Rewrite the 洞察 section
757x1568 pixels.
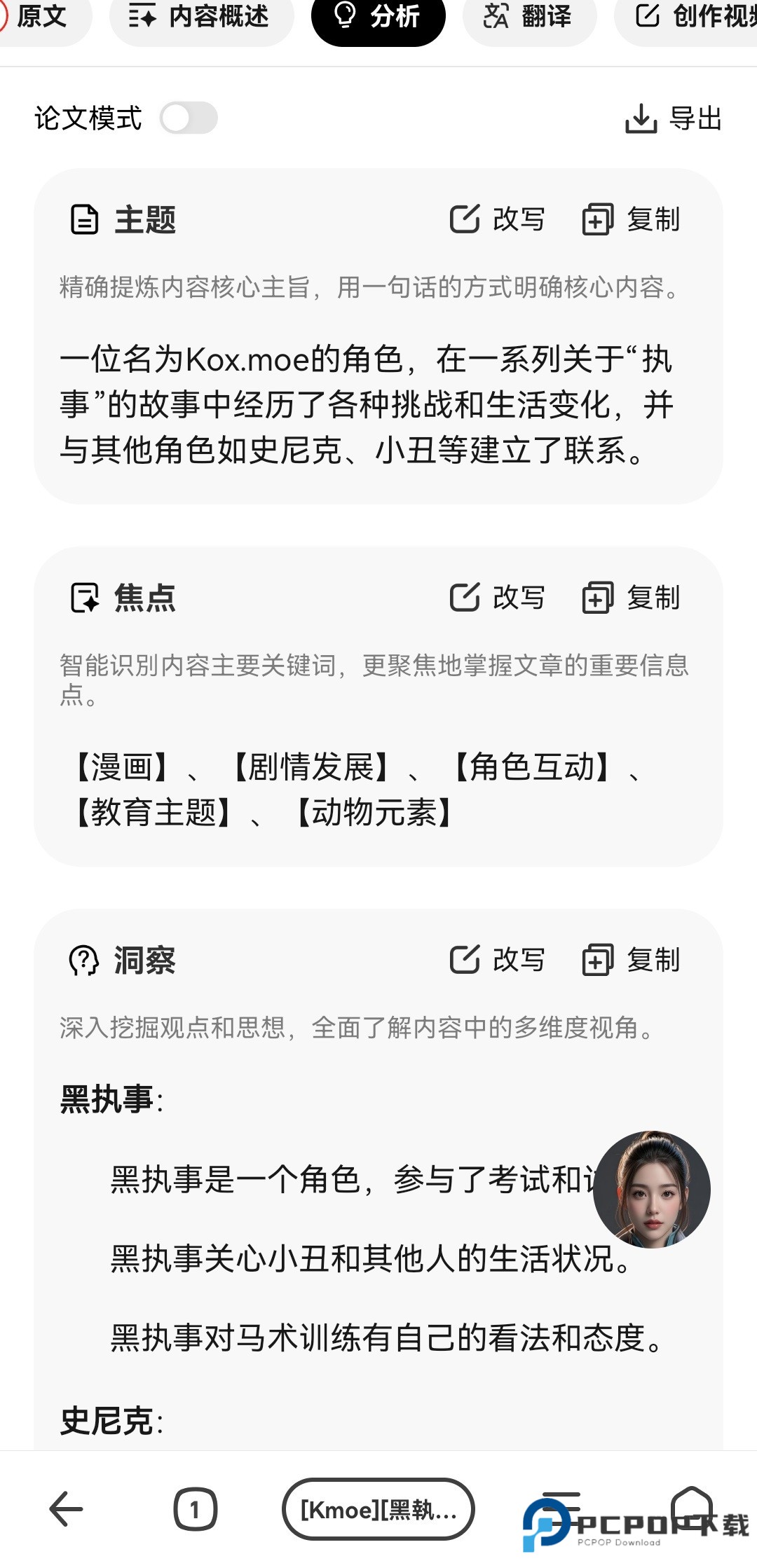(497, 960)
